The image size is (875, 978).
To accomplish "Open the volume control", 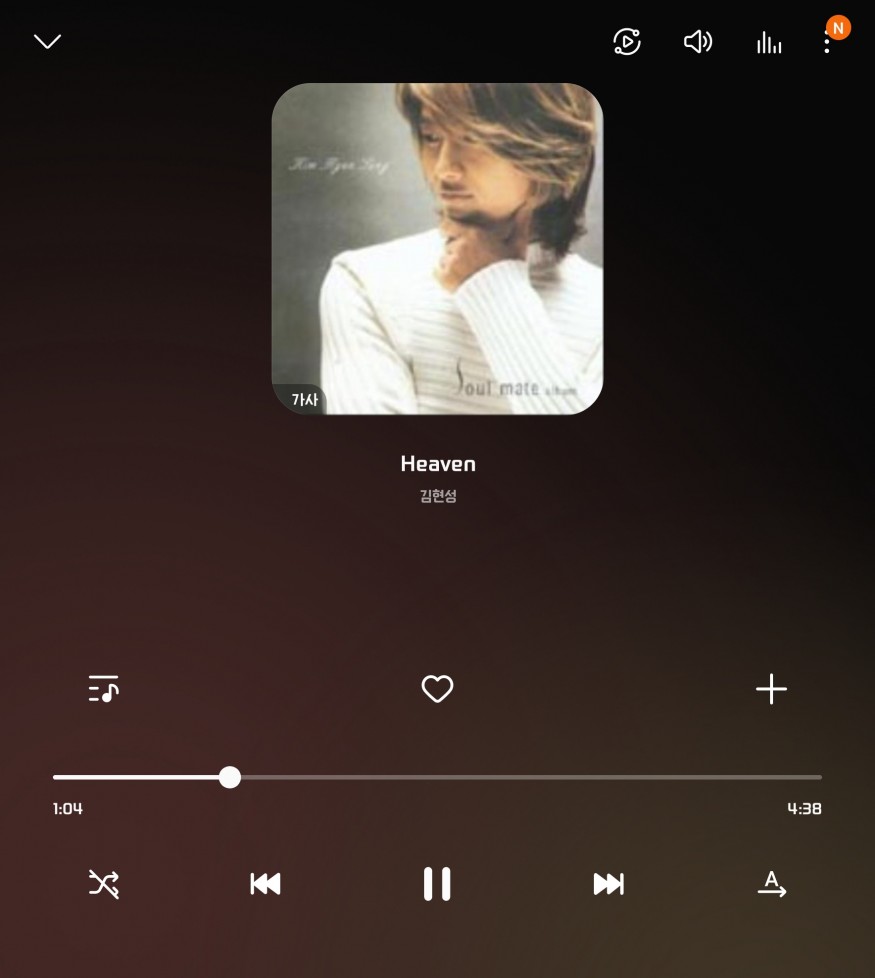I will (x=697, y=41).
